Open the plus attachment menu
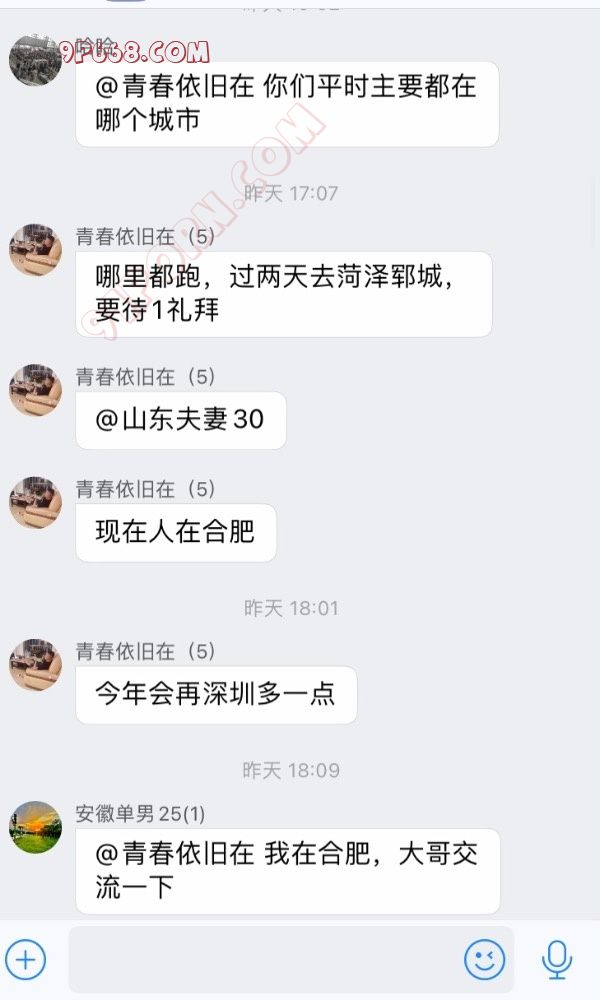The width and height of the screenshot is (600, 1000). click(x=26, y=960)
